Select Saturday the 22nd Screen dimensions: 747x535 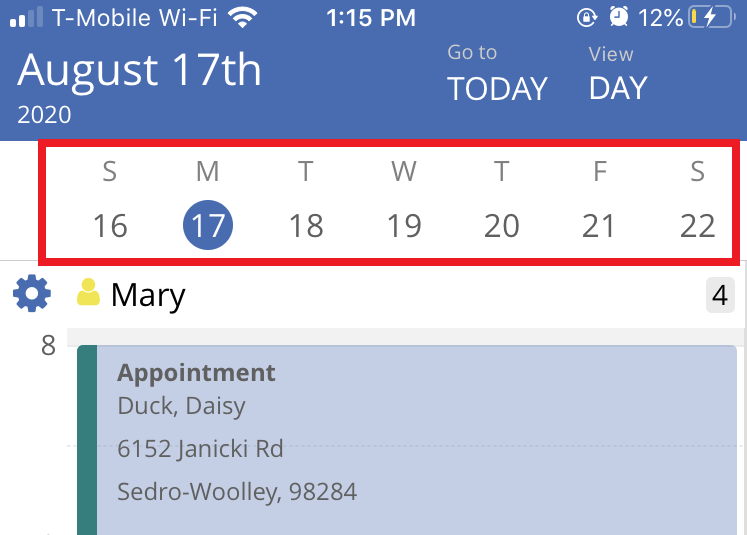tap(697, 225)
